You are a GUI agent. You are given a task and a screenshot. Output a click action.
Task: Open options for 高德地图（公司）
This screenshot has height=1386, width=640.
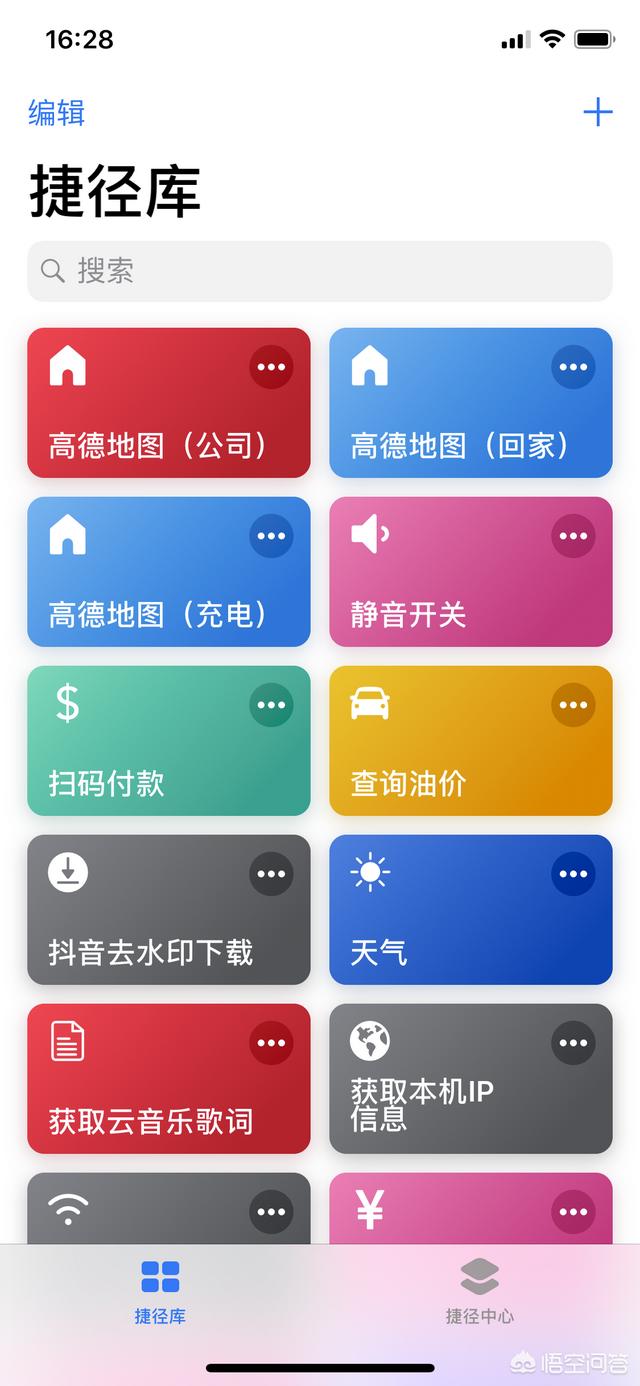[271, 367]
